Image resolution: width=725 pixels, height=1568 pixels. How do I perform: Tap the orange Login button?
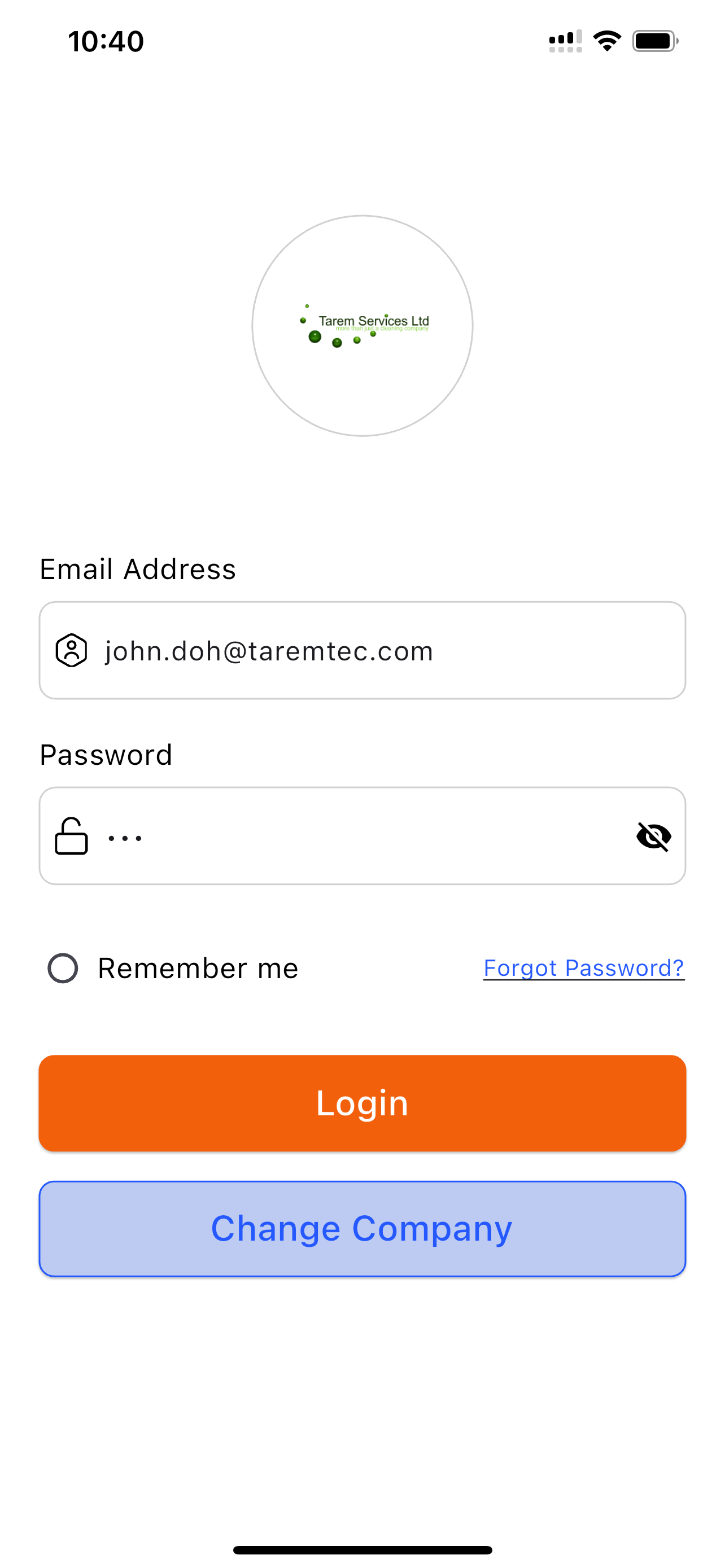[x=362, y=1103]
